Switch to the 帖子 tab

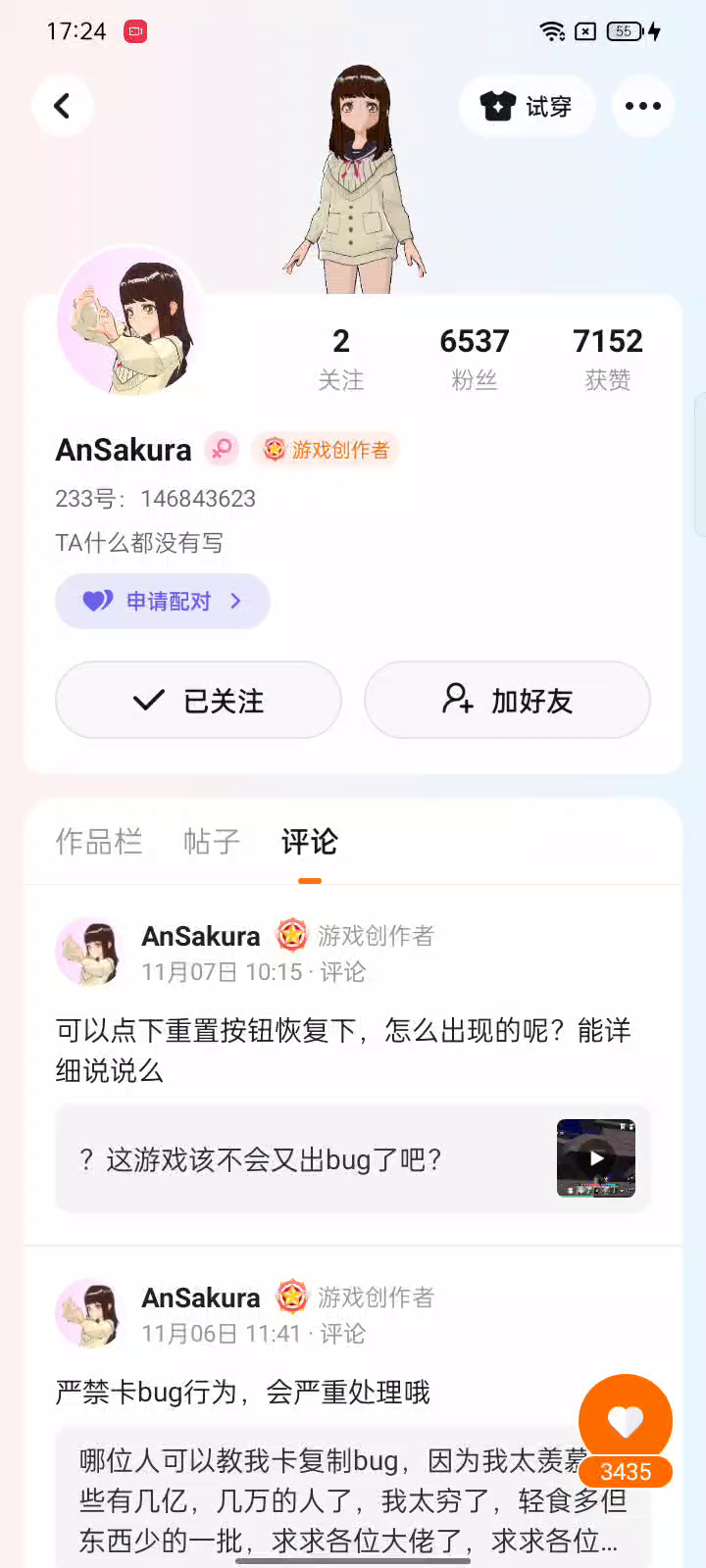pos(211,841)
